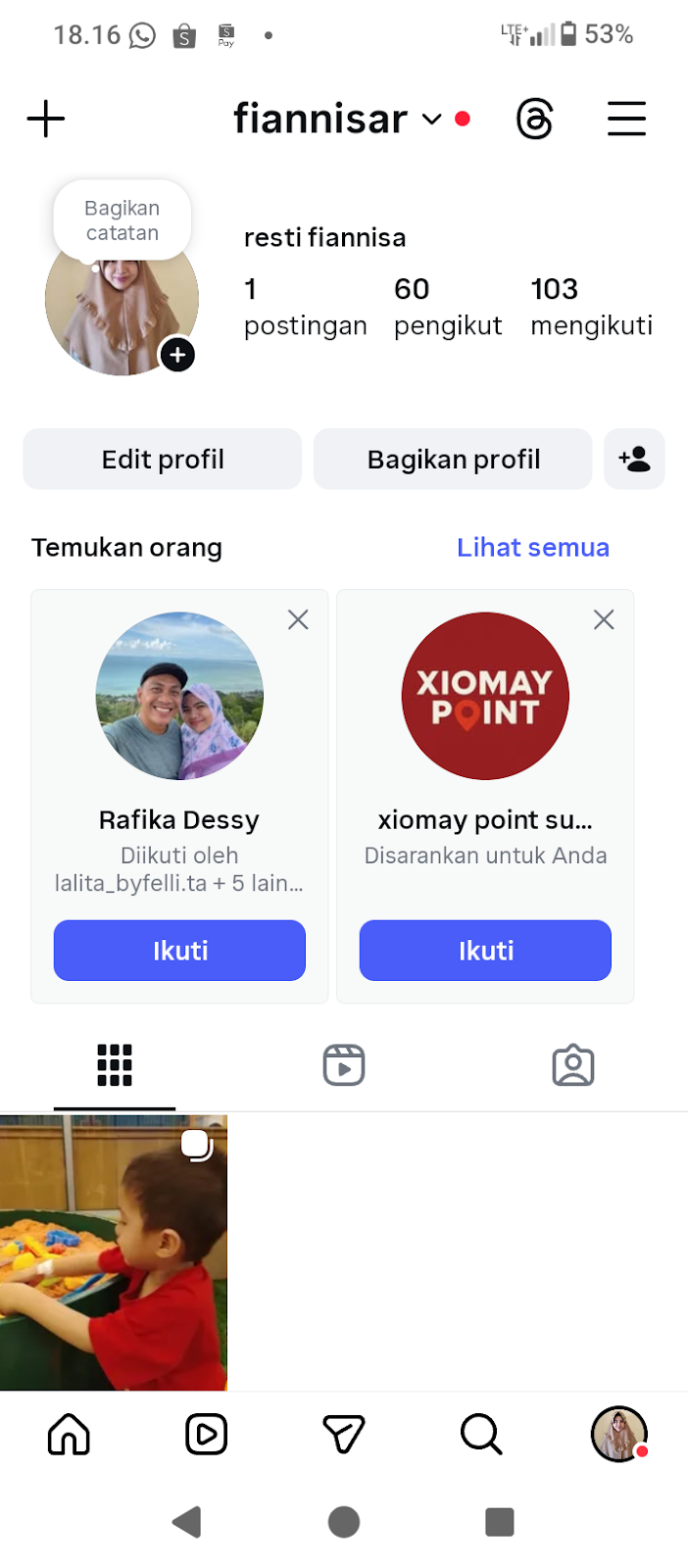688x1568 pixels.
Task: Tap the Bagikan profil button
Action: pos(453,459)
